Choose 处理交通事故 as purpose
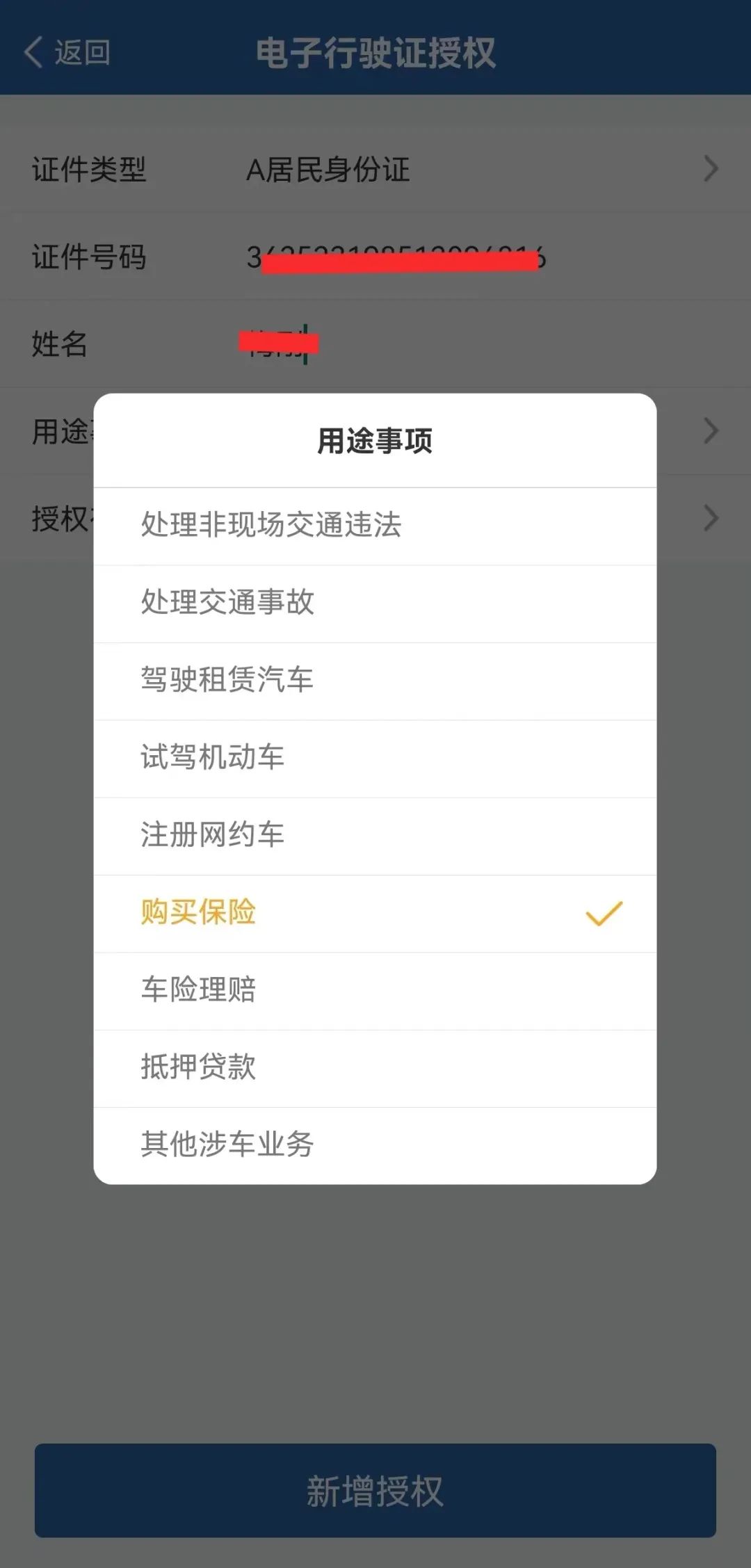 point(375,603)
